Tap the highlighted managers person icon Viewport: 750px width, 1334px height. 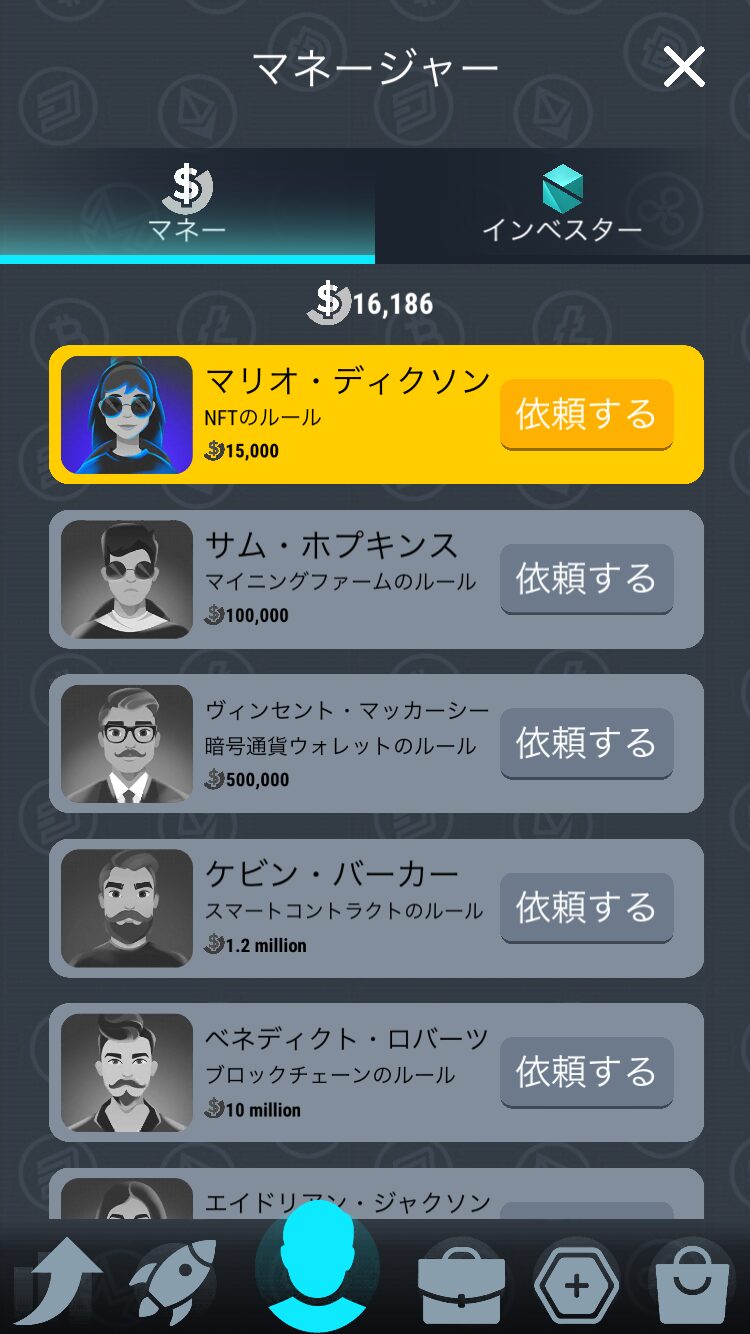click(317, 1267)
